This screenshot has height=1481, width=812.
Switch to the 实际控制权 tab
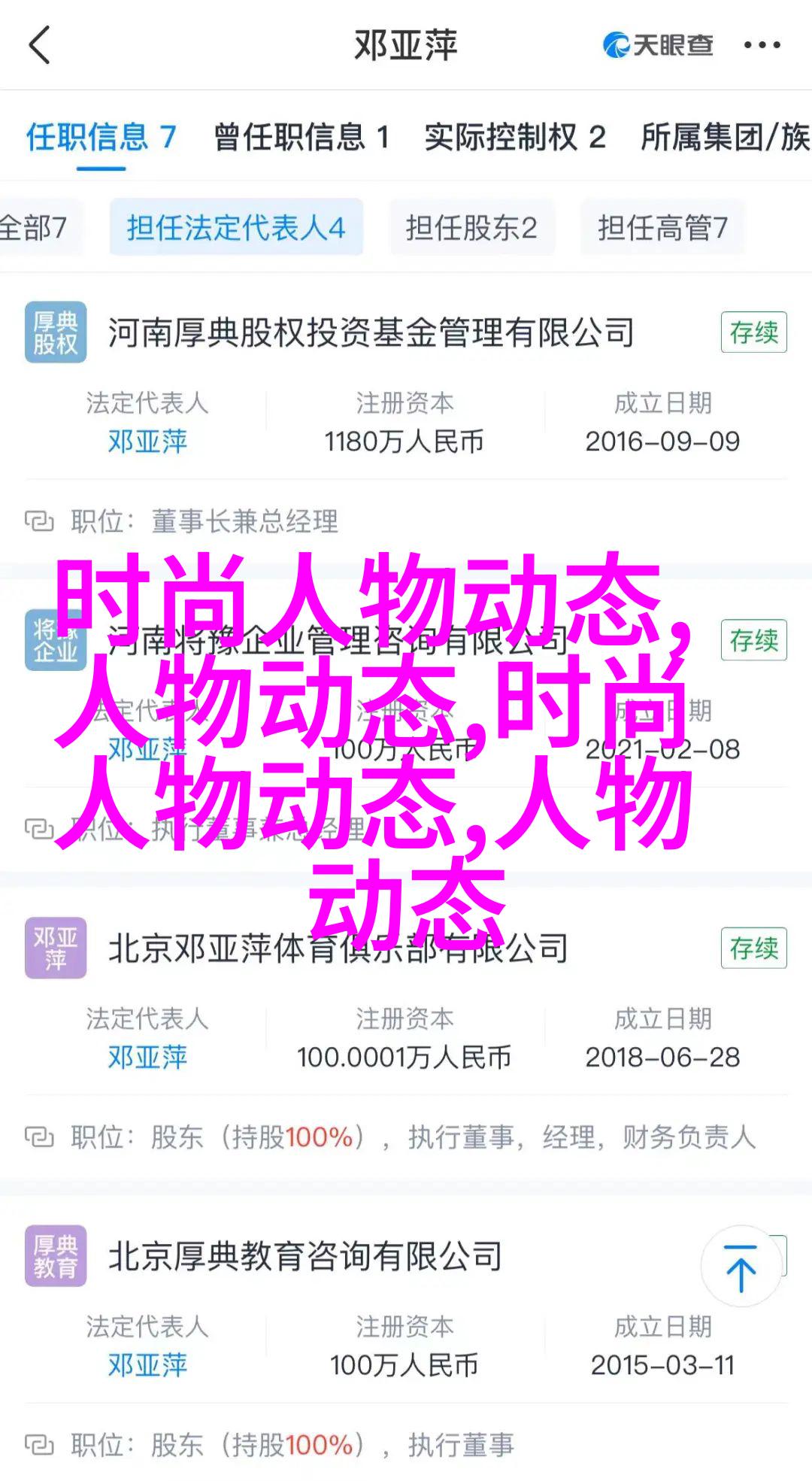click(x=514, y=138)
